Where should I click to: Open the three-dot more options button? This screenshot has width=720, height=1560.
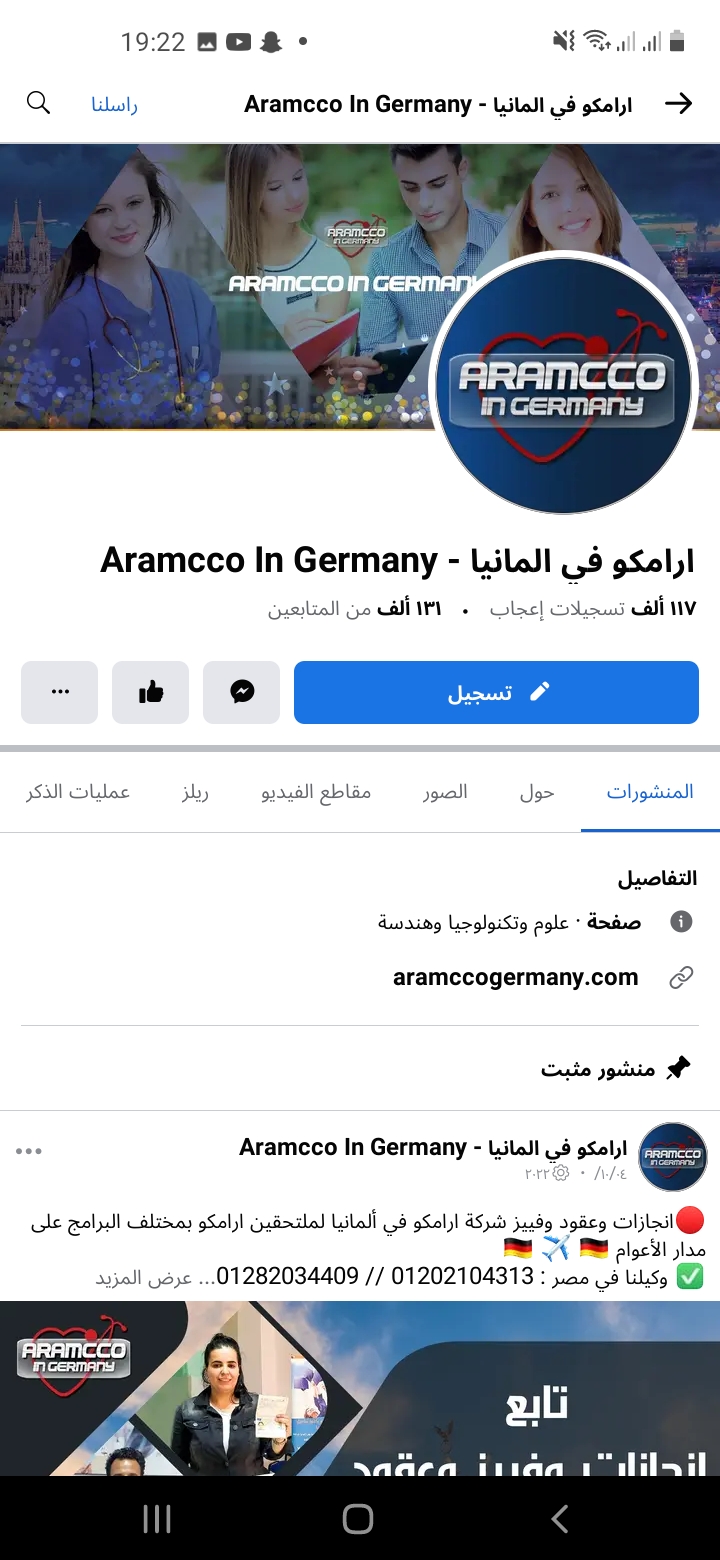(60, 692)
